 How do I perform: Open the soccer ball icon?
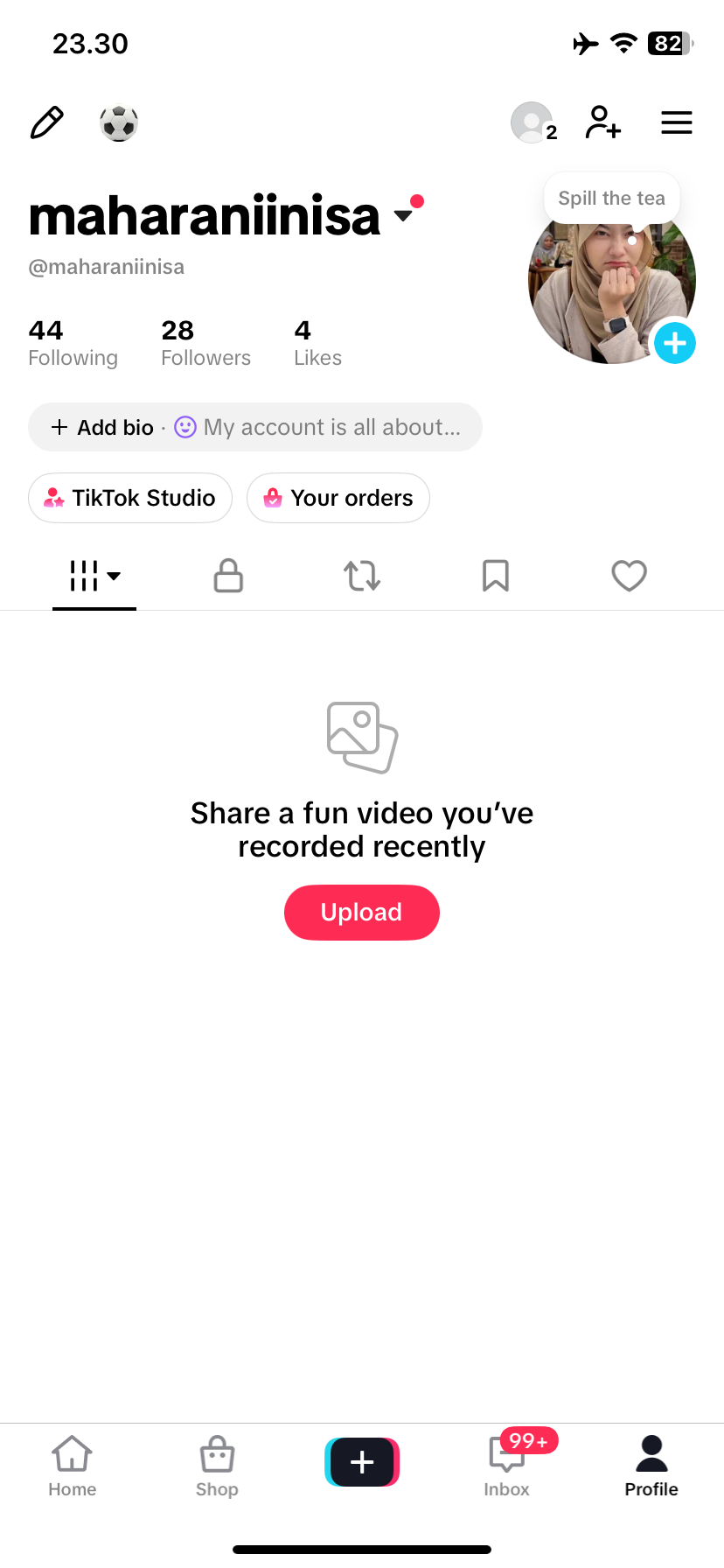(x=119, y=123)
